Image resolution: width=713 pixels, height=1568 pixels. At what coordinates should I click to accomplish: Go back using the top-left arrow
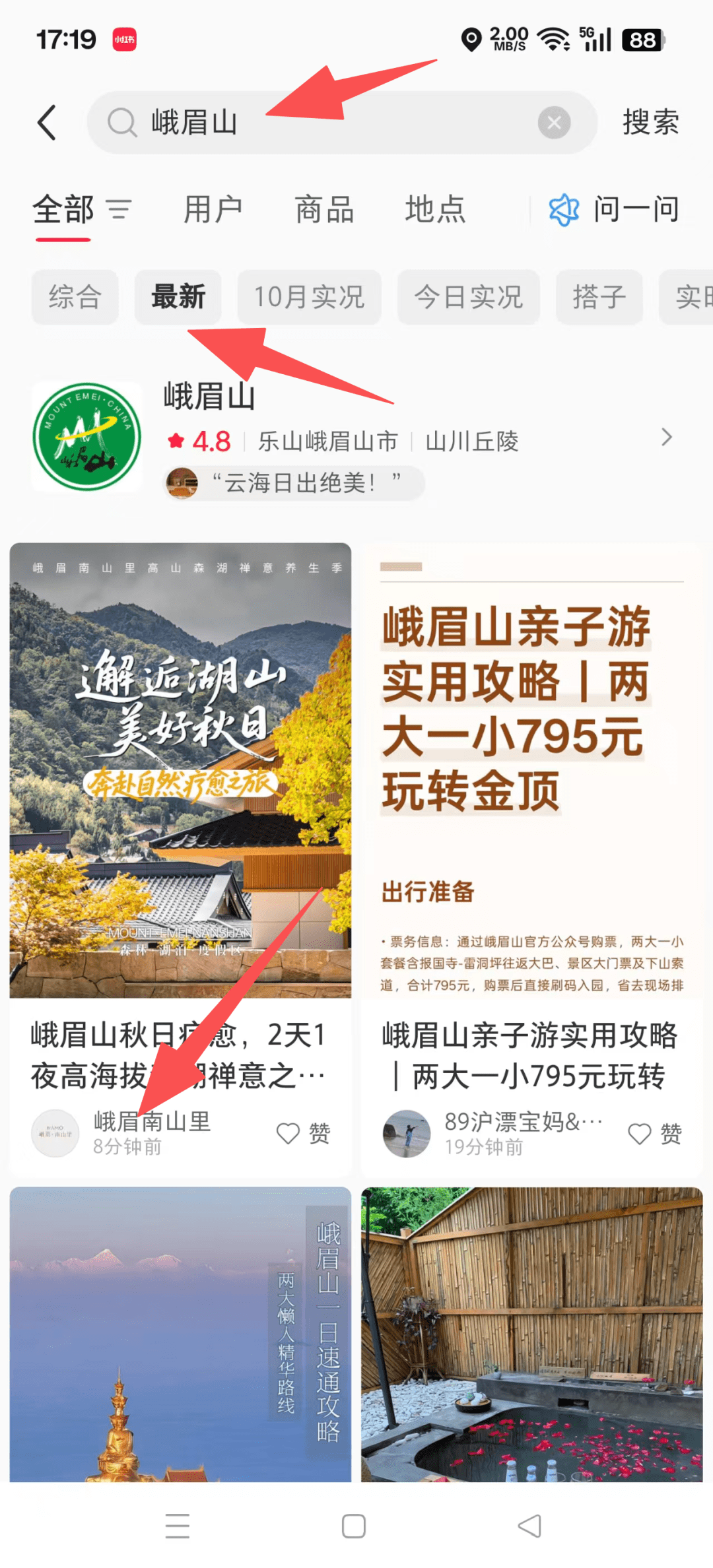(47, 123)
